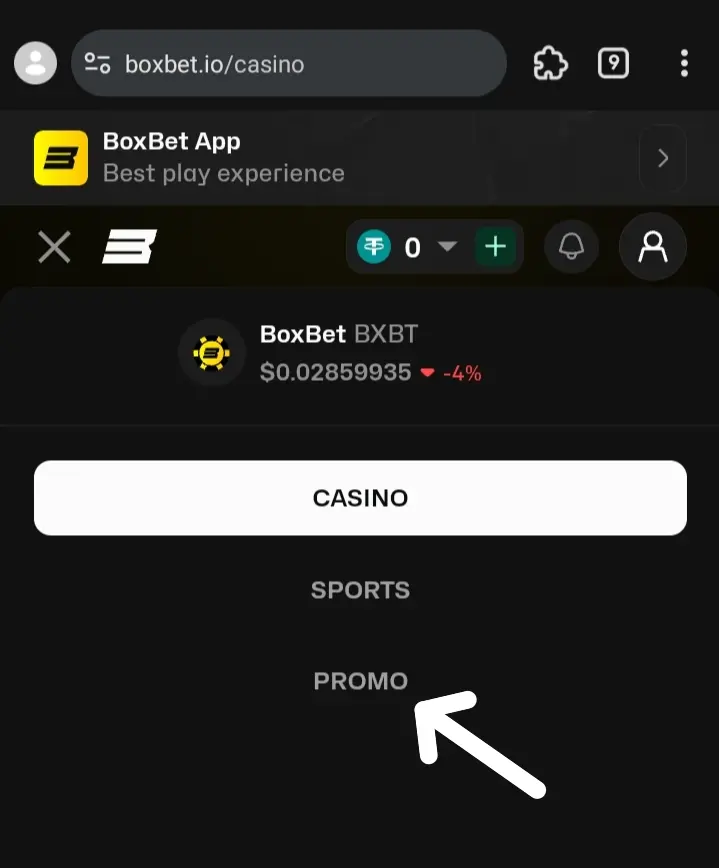The width and height of the screenshot is (719, 868).
Task: Select the CASINO section
Action: coord(360,498)
